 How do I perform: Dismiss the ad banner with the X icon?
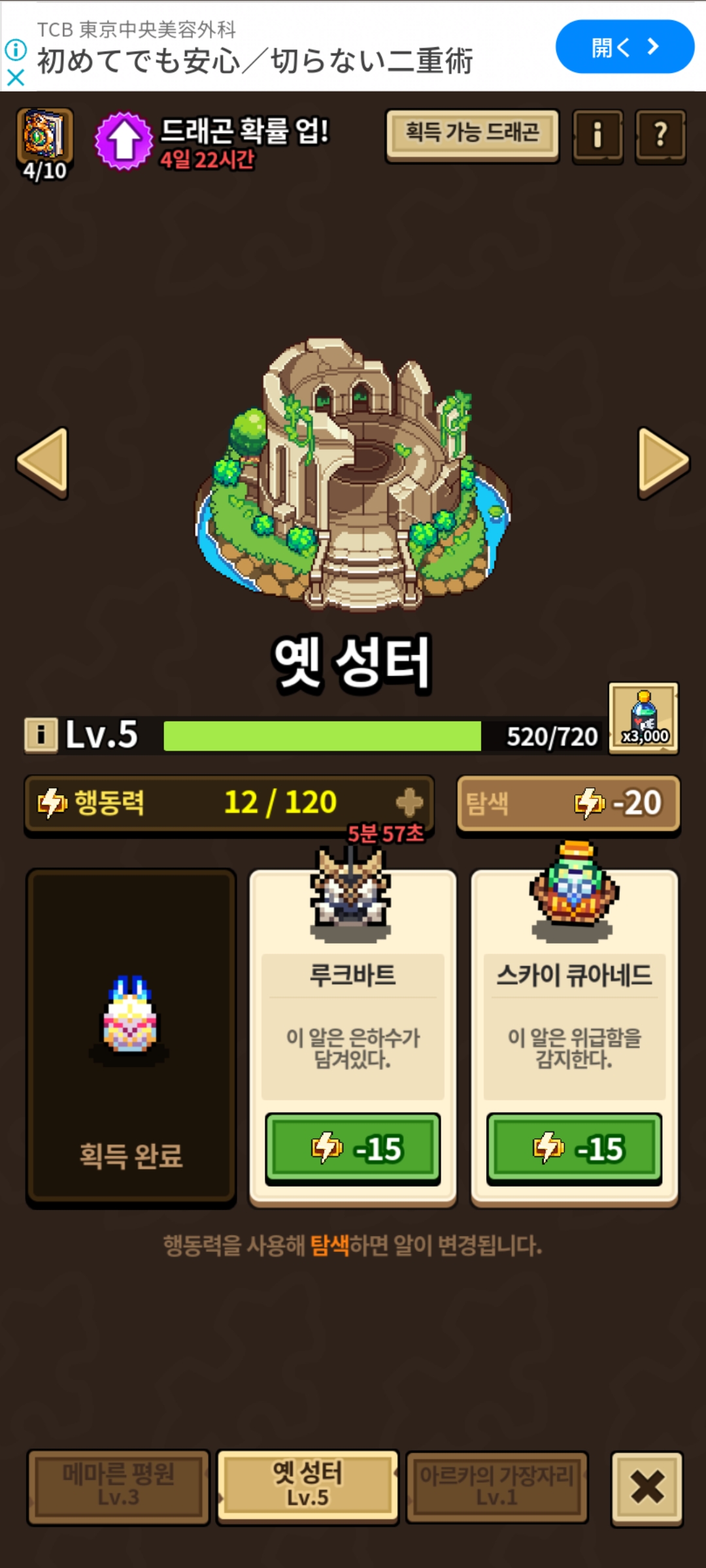click(16, 78)
